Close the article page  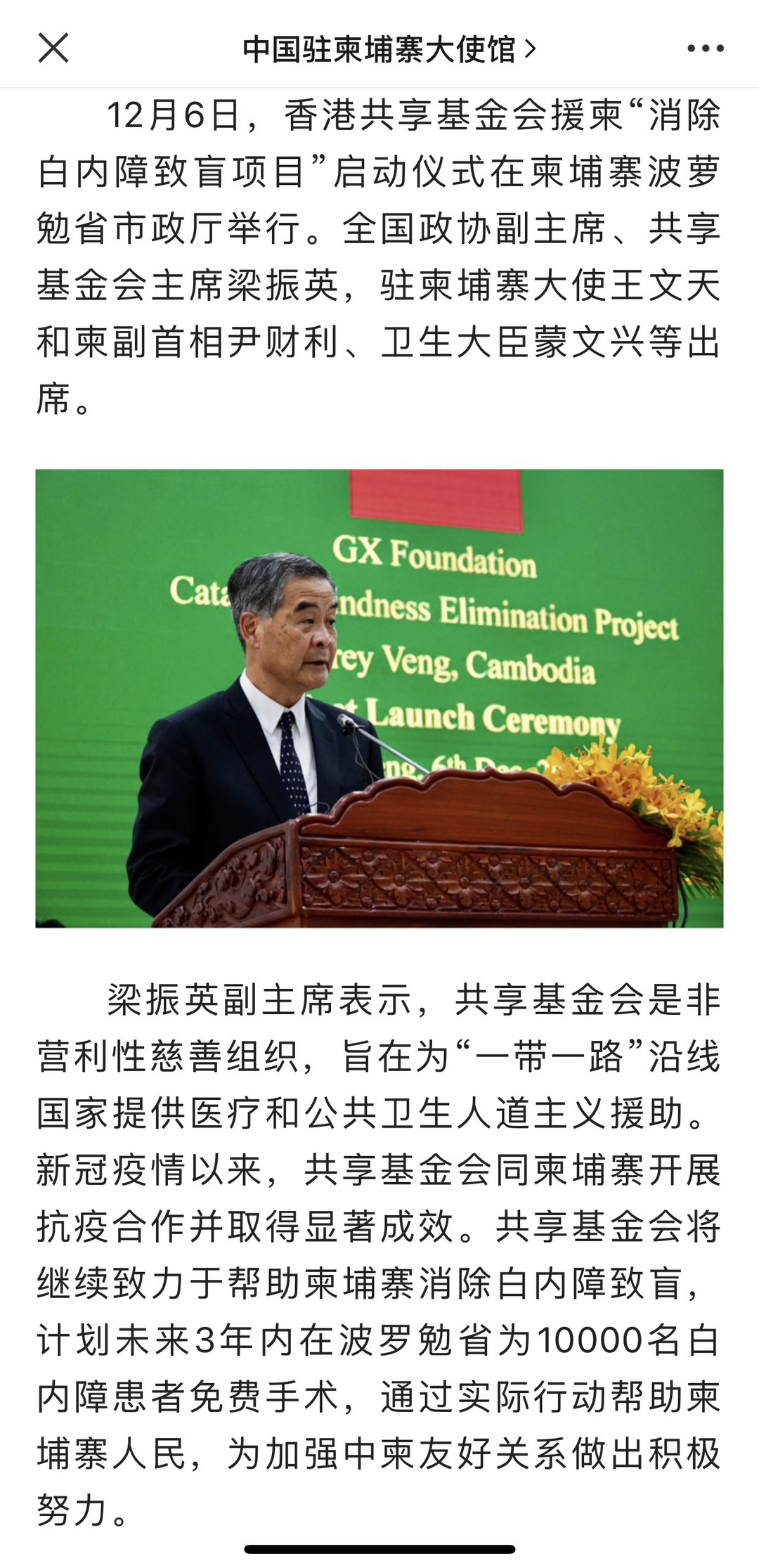53,48
